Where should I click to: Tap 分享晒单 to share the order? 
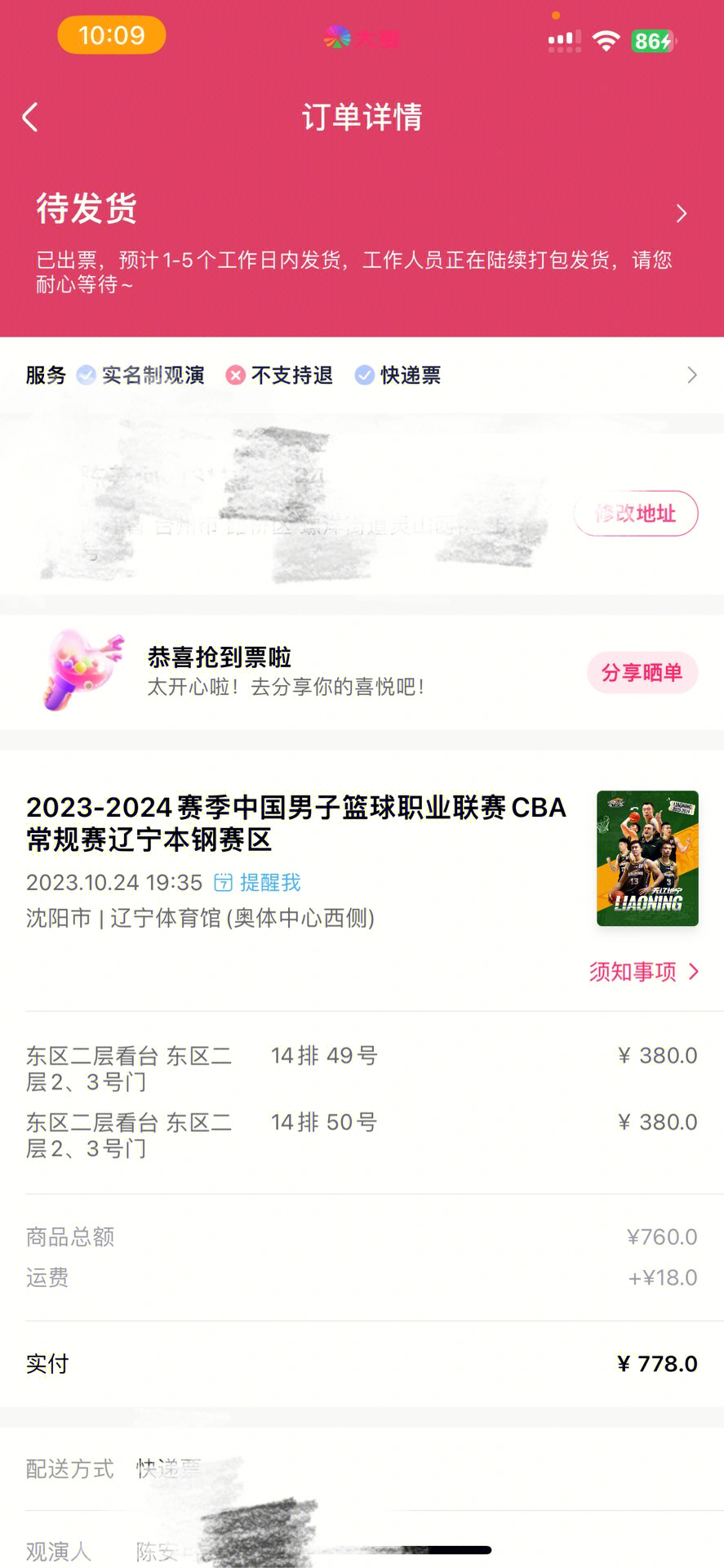tap(642, 672)
